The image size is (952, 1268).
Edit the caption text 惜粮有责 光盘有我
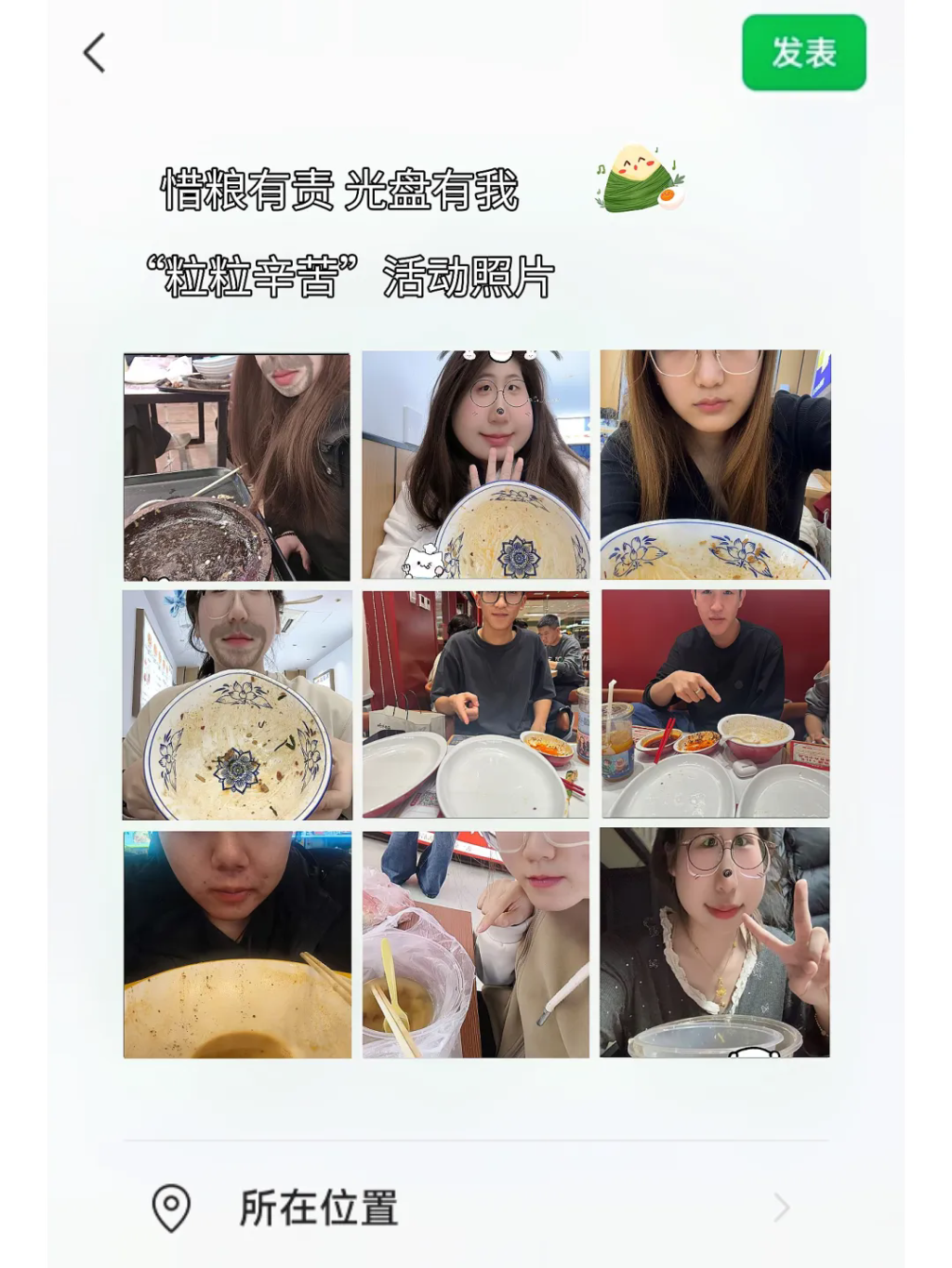coord(340,192)
